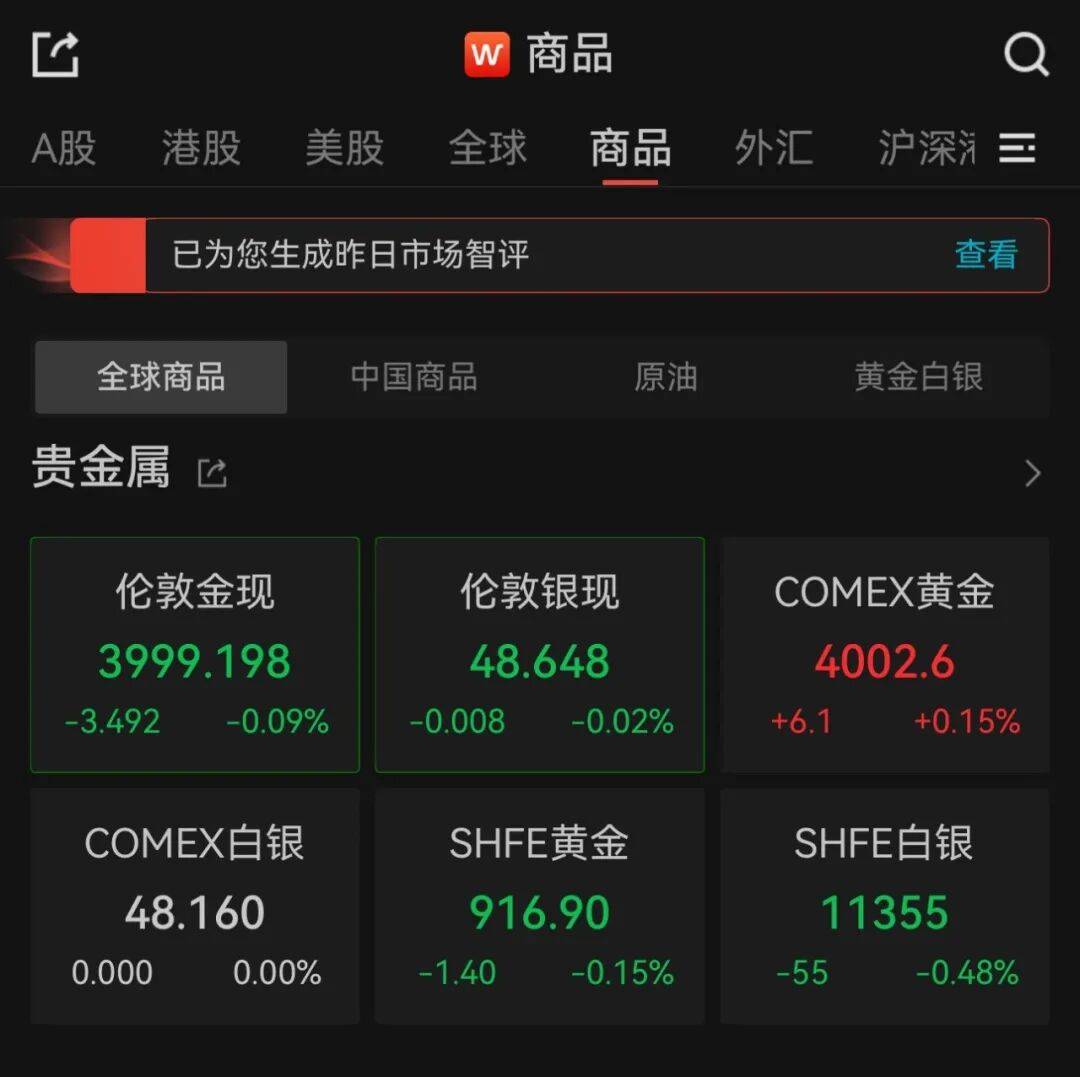Select the 原油 segment
The image size is (1080, 1077).
coord(665,377)
